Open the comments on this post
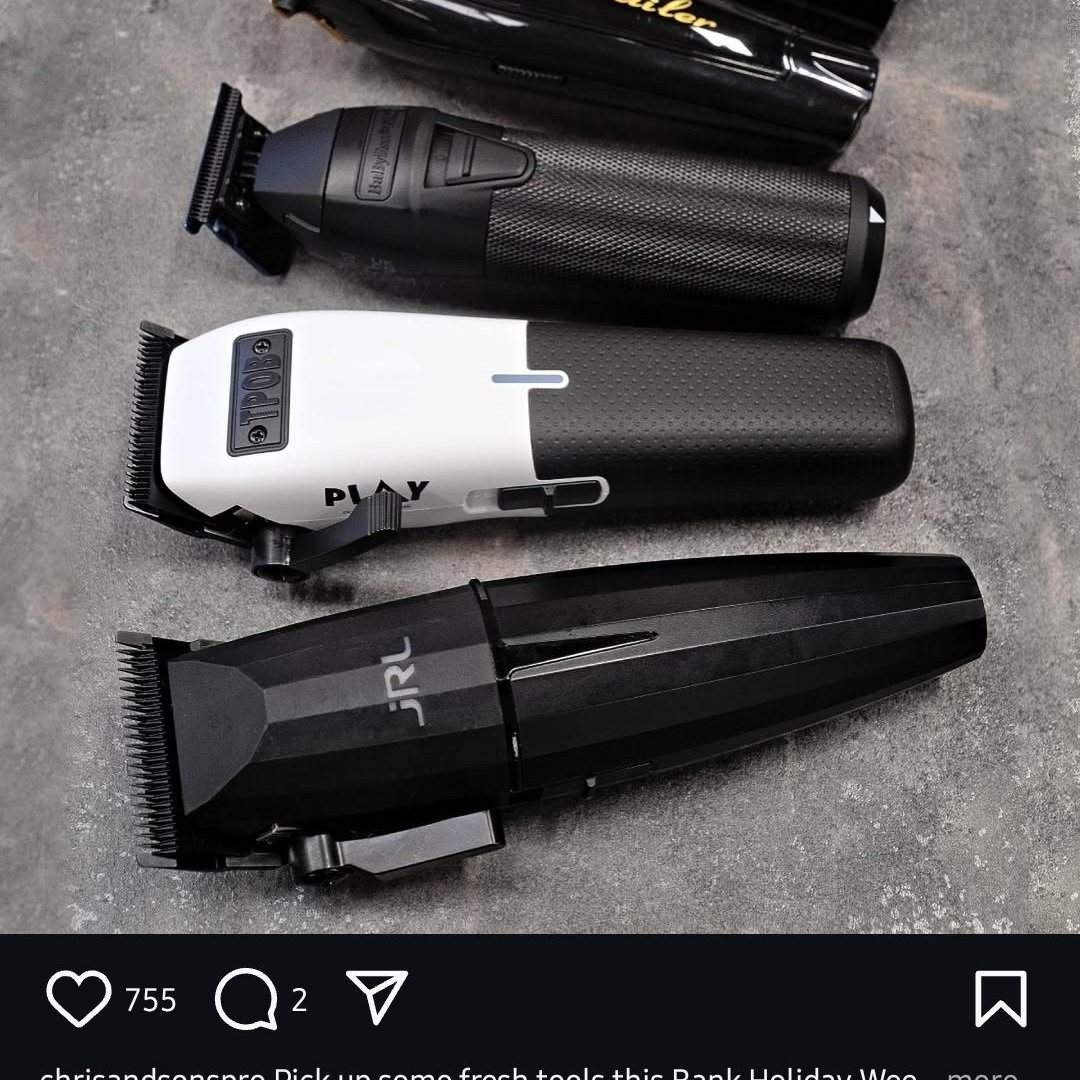1080x1080 pixels. (246, 999)
